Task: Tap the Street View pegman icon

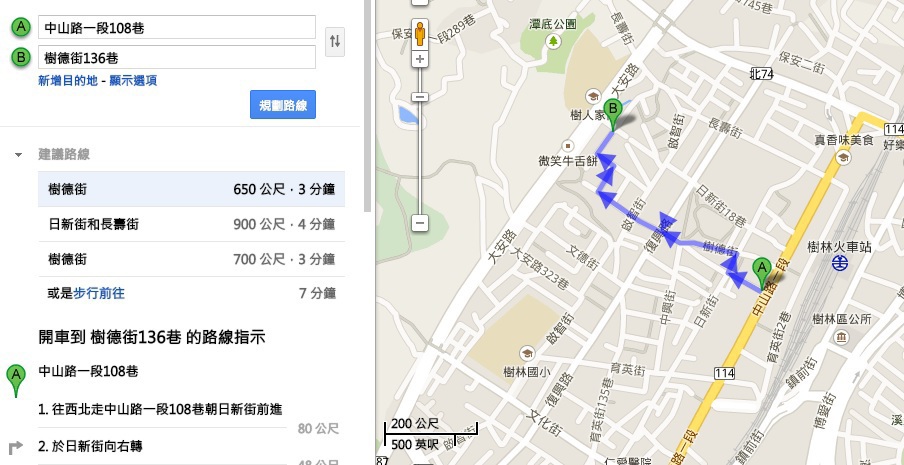Action: click(x=420, y=33)
